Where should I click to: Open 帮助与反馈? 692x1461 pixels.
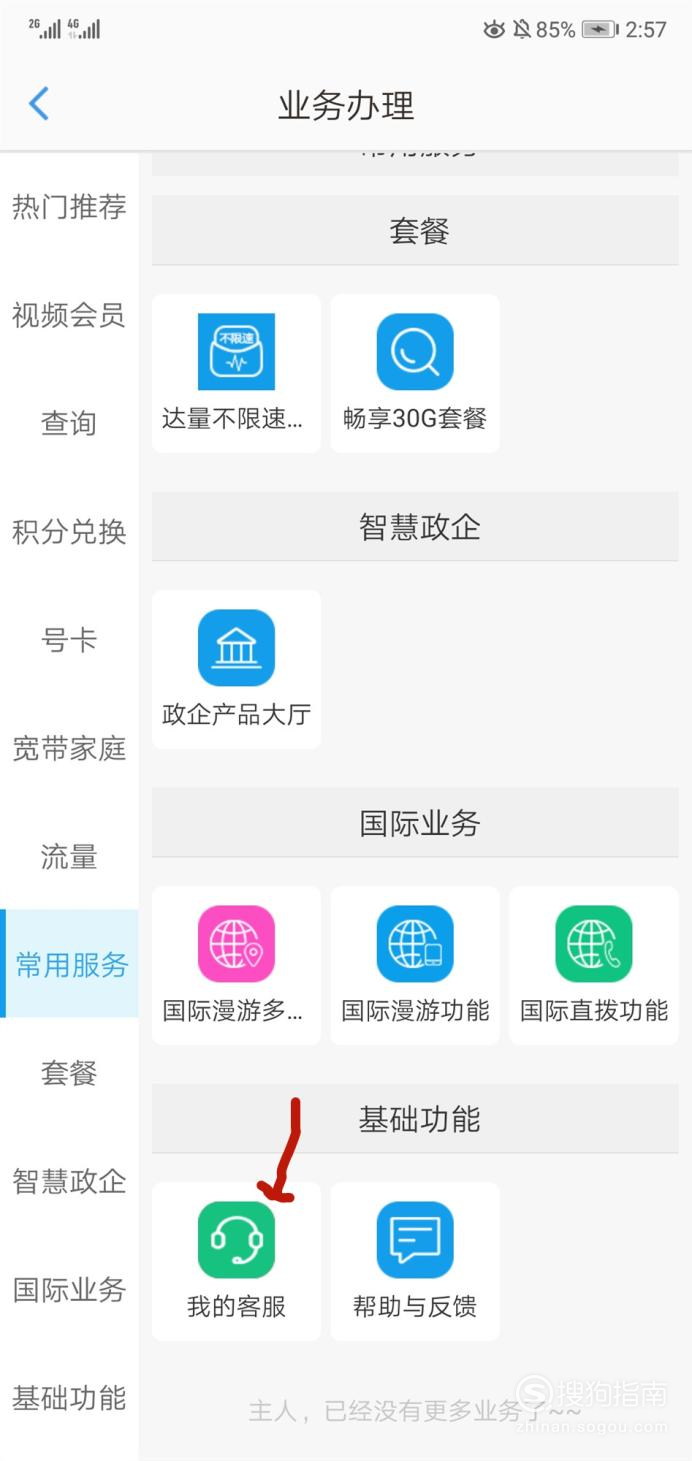pyautogui.click(x=415, y=1261)
